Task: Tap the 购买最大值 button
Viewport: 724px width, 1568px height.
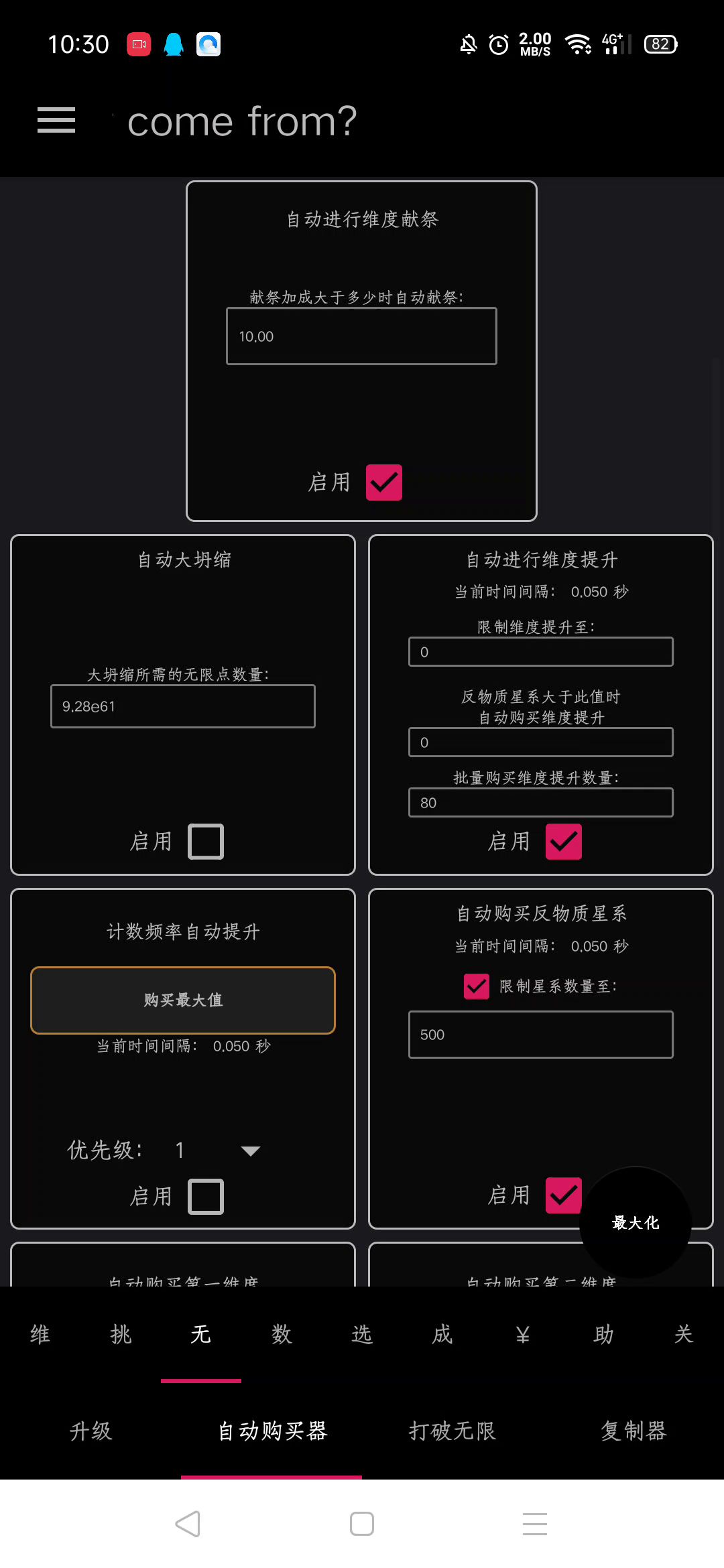Action: (183, 1000)
